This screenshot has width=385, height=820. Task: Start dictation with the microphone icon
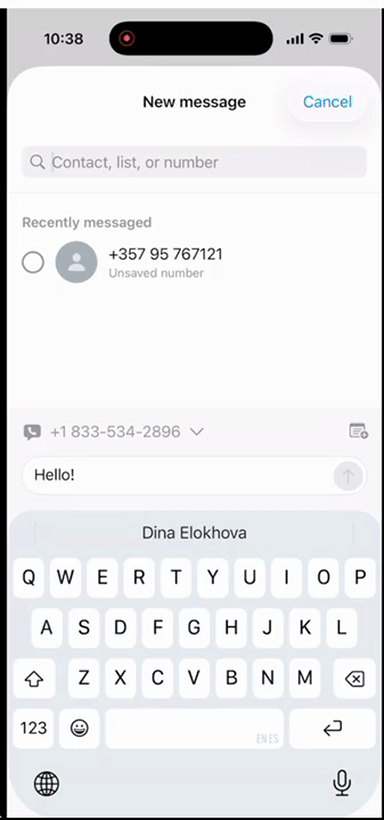342,783
